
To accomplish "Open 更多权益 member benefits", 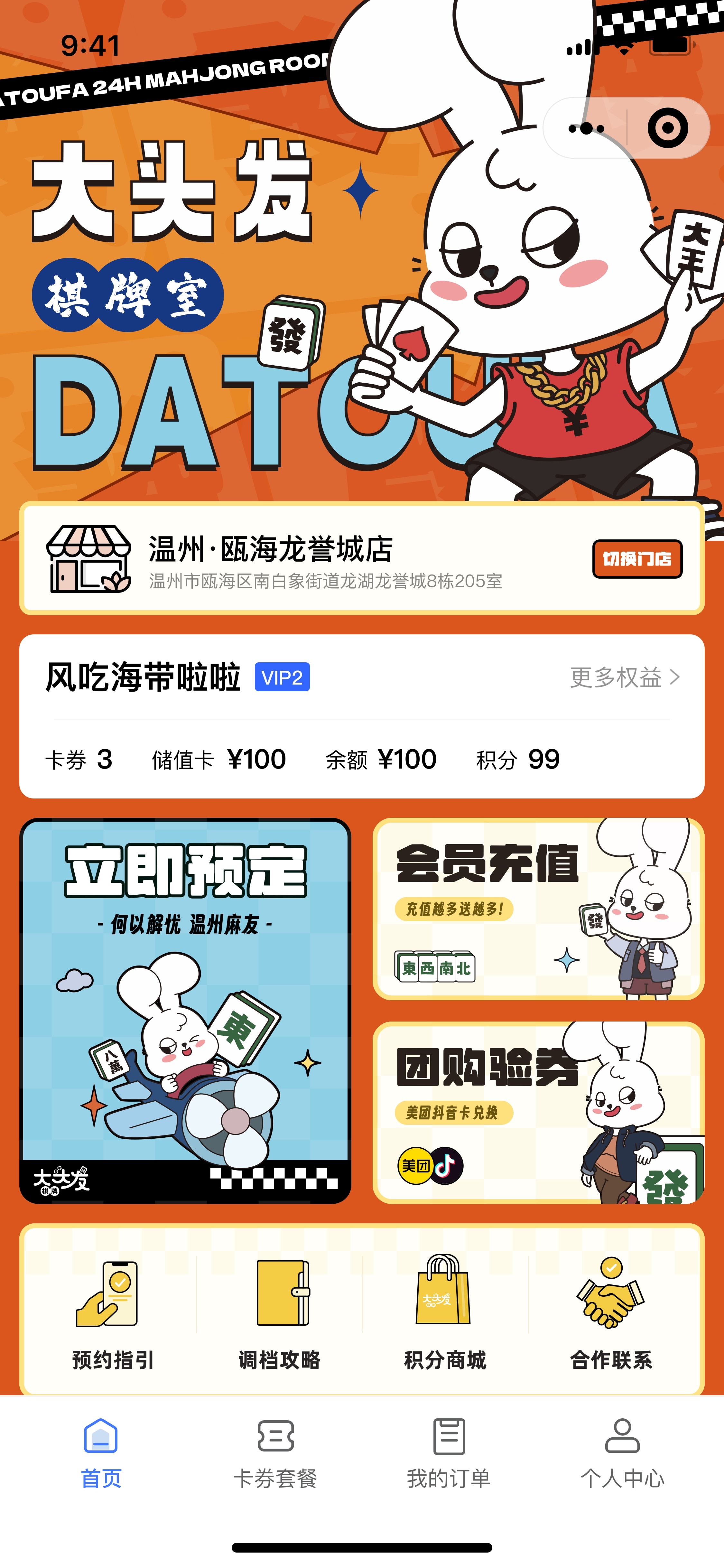I will 624,677.
